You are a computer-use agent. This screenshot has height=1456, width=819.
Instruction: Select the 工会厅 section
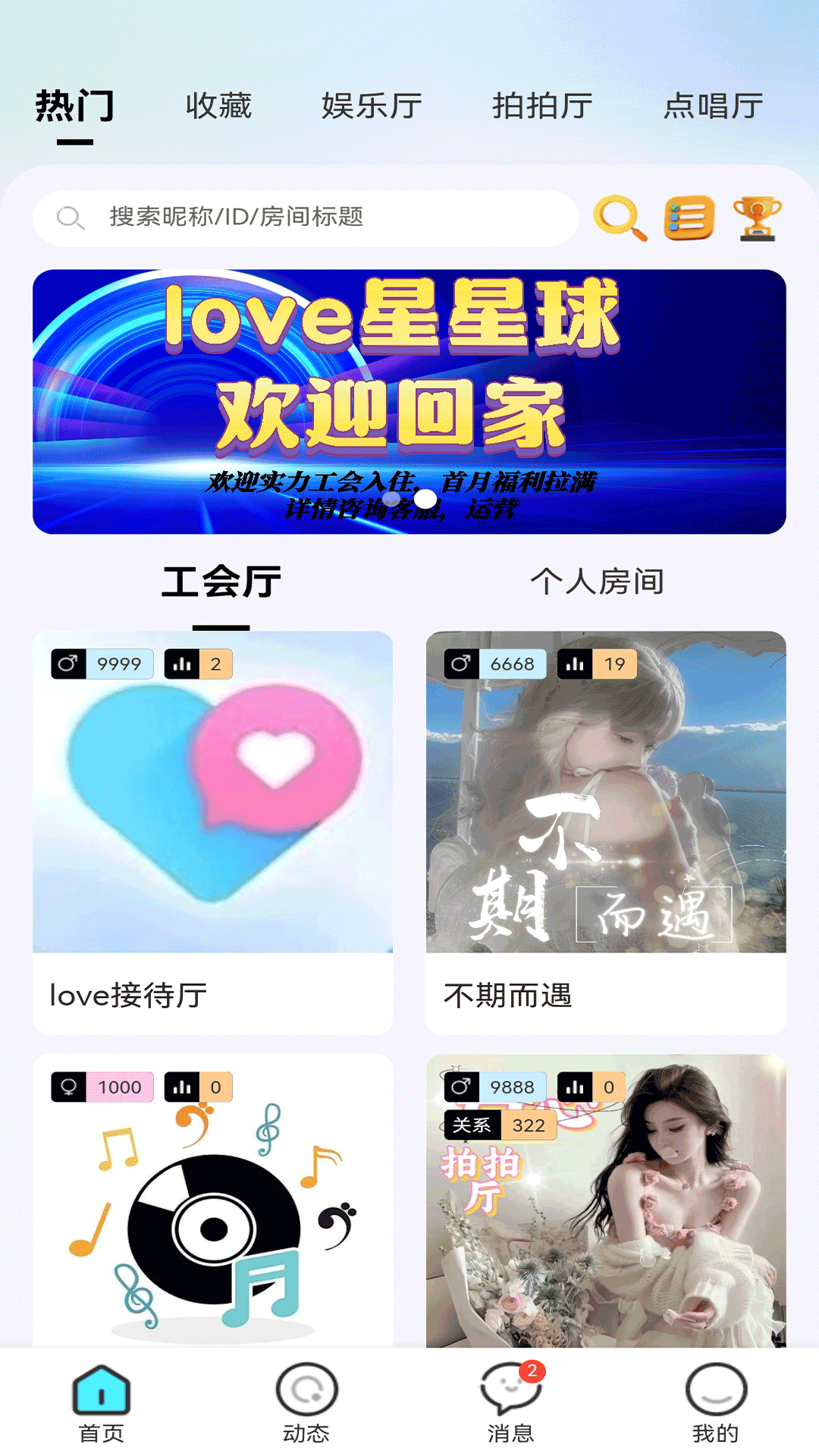[221, 582]
